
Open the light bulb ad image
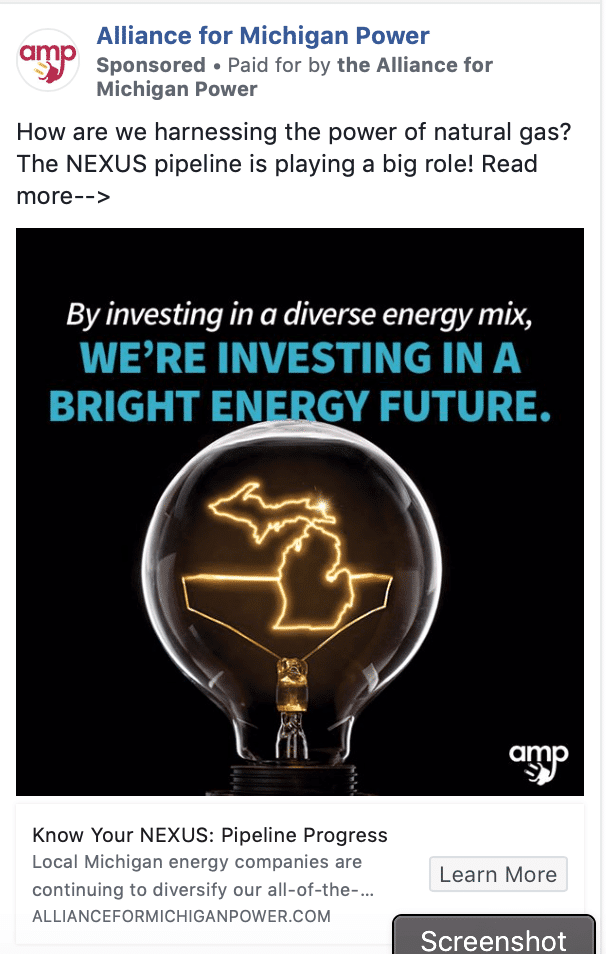(x=300, y=511)
